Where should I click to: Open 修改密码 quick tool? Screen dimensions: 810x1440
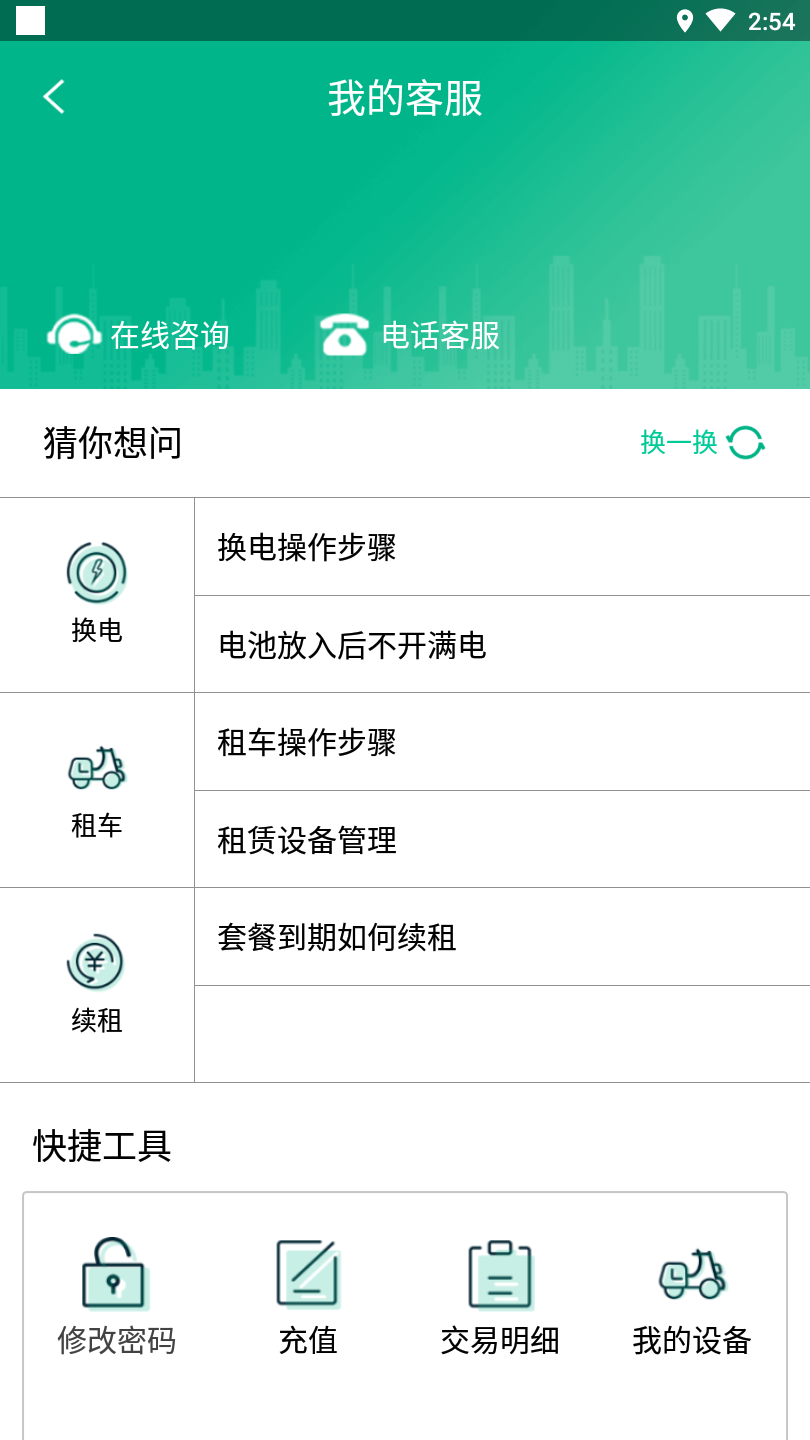116,1297
